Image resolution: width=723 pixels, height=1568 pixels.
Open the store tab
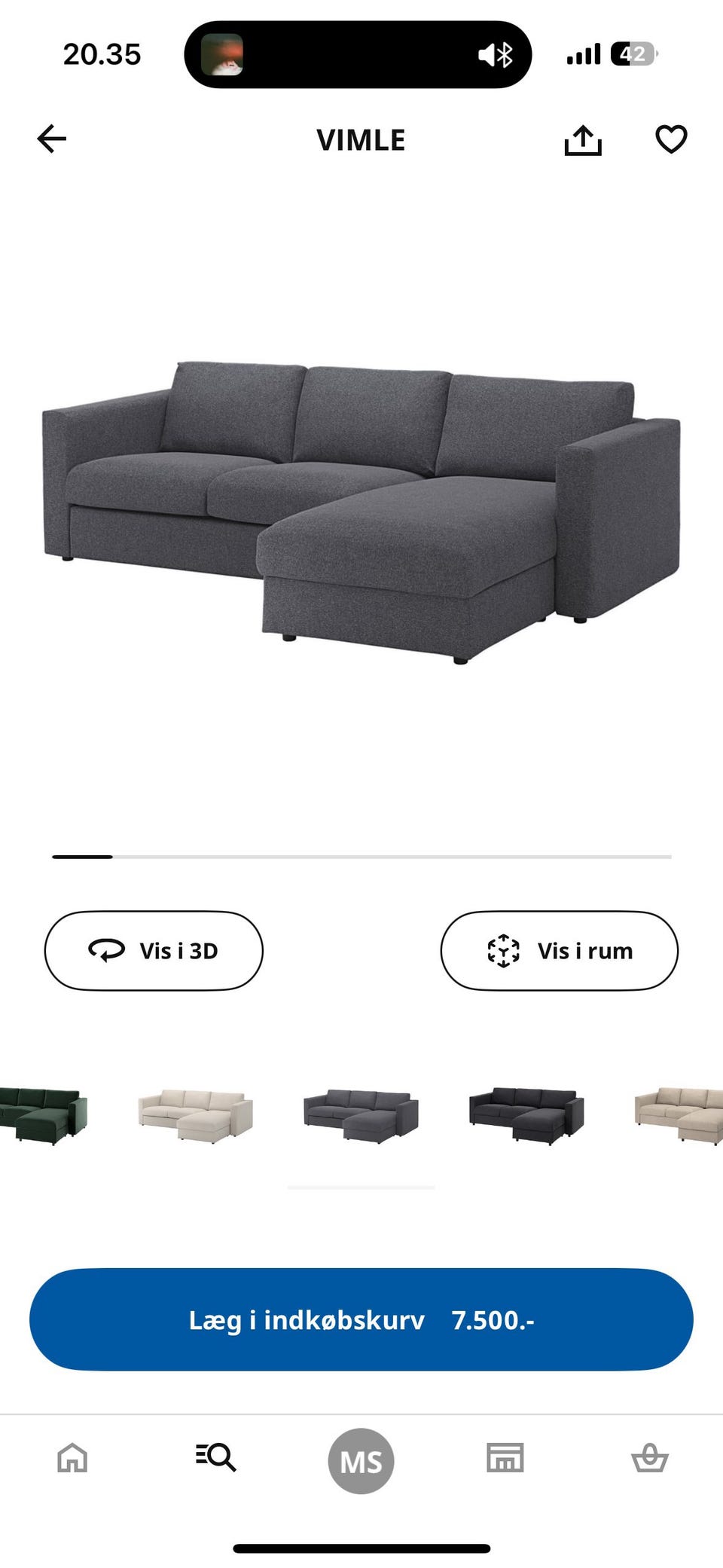pos(505,1458)
